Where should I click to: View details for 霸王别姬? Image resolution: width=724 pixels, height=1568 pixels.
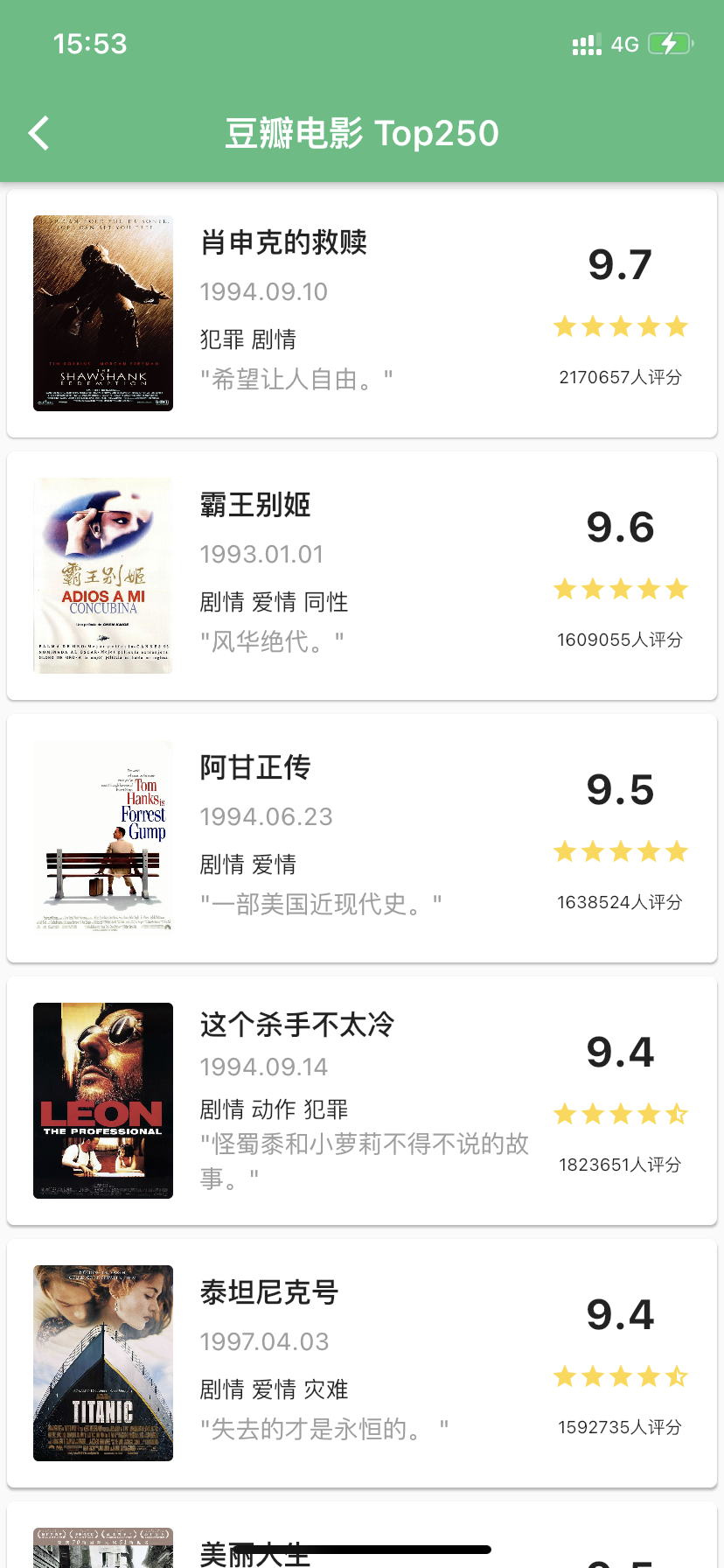361,576
